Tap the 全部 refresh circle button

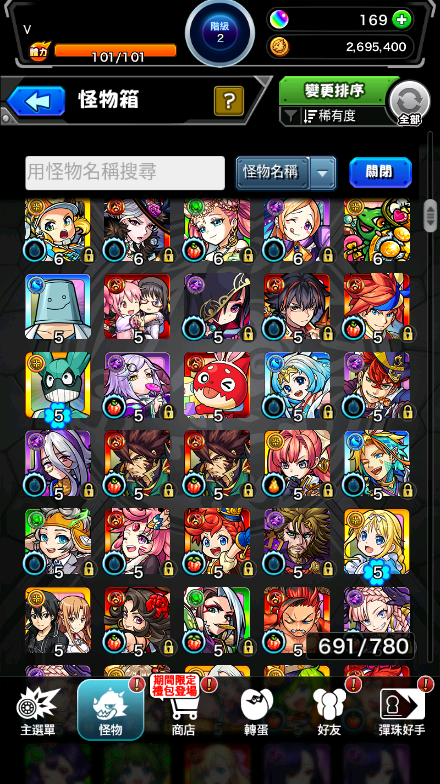coord(410,103)
